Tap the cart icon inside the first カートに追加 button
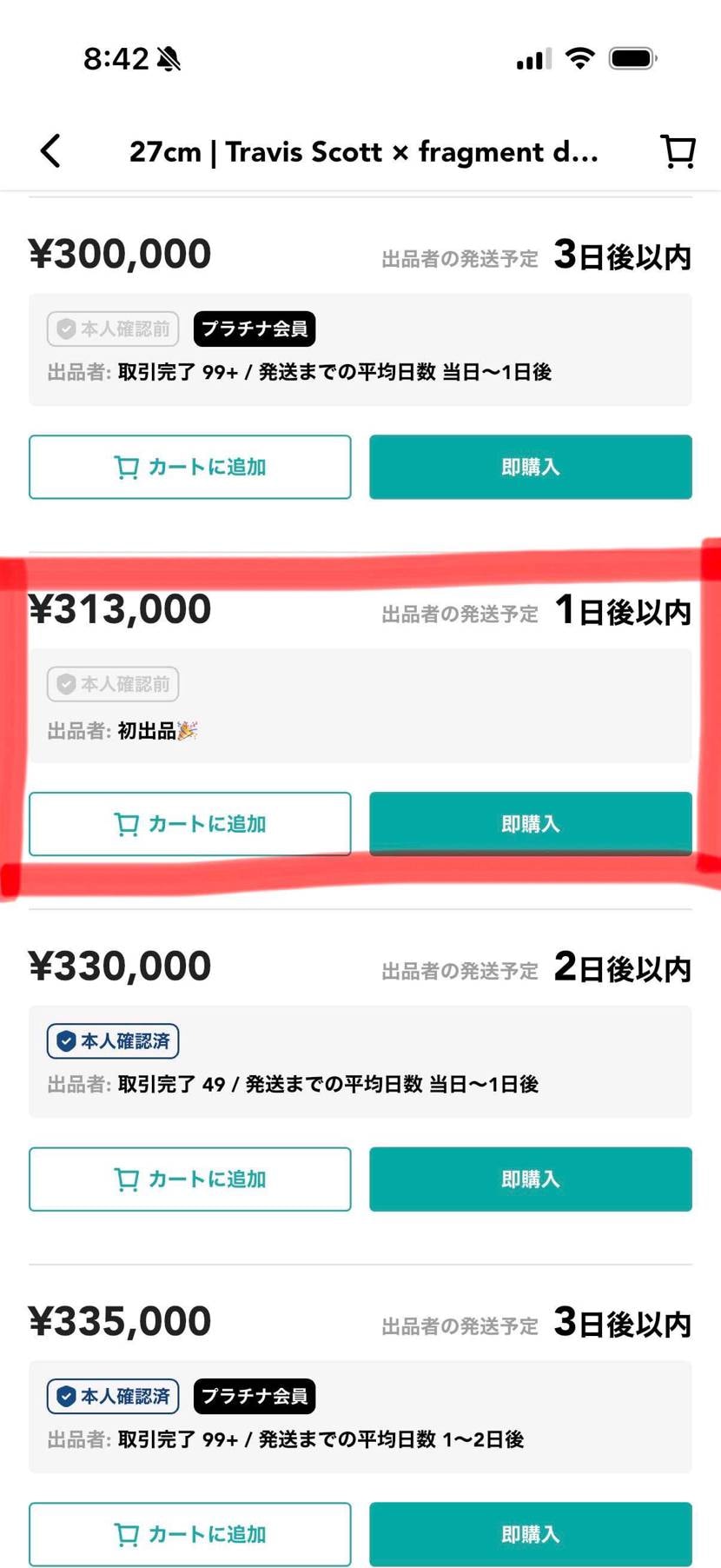 pos(127,467)
